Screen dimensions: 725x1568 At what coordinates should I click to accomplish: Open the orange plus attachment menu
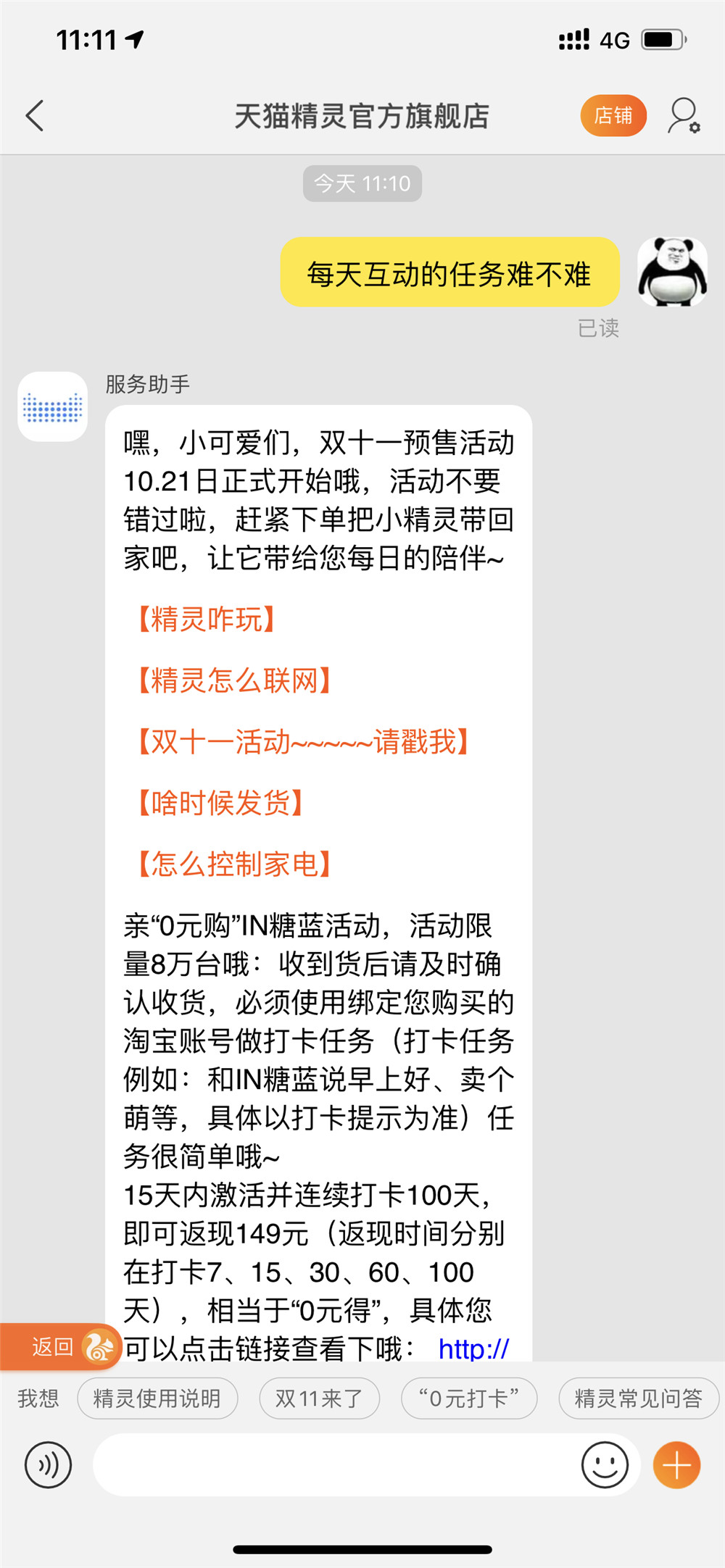676,1464
